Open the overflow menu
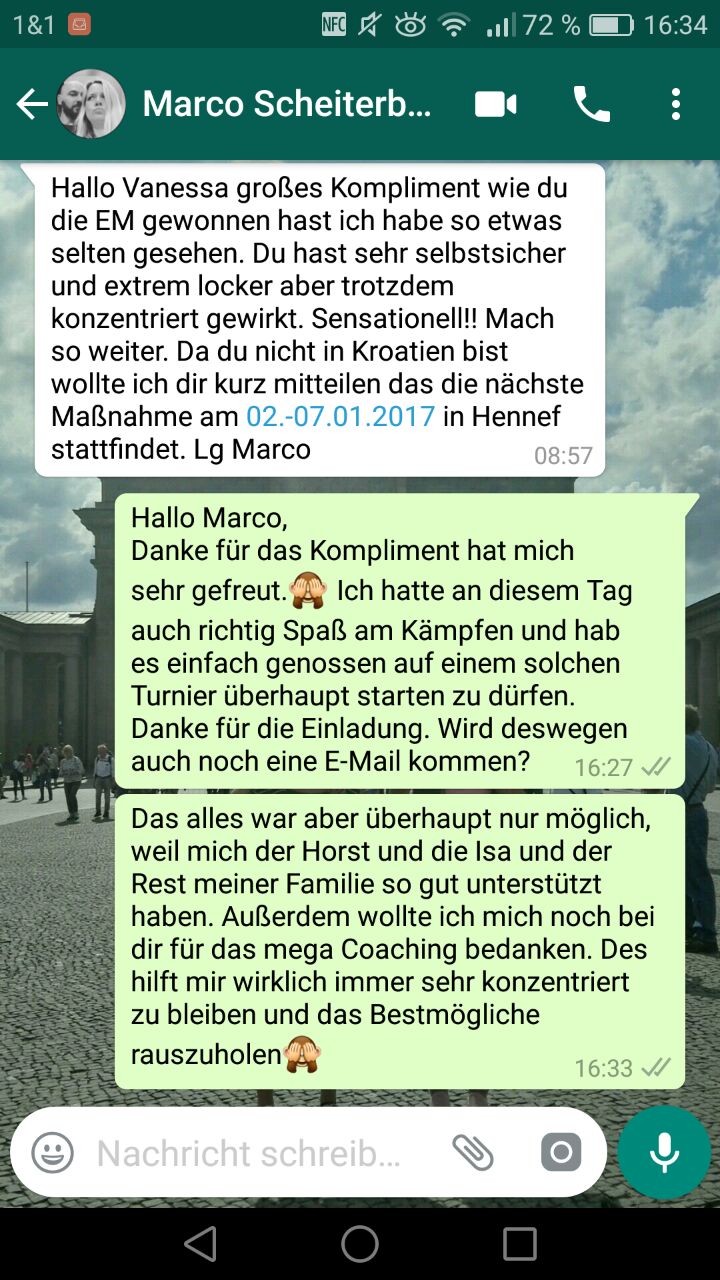Screen dimensions: 720x1280 pyautogui.click(x=676, y=104)
